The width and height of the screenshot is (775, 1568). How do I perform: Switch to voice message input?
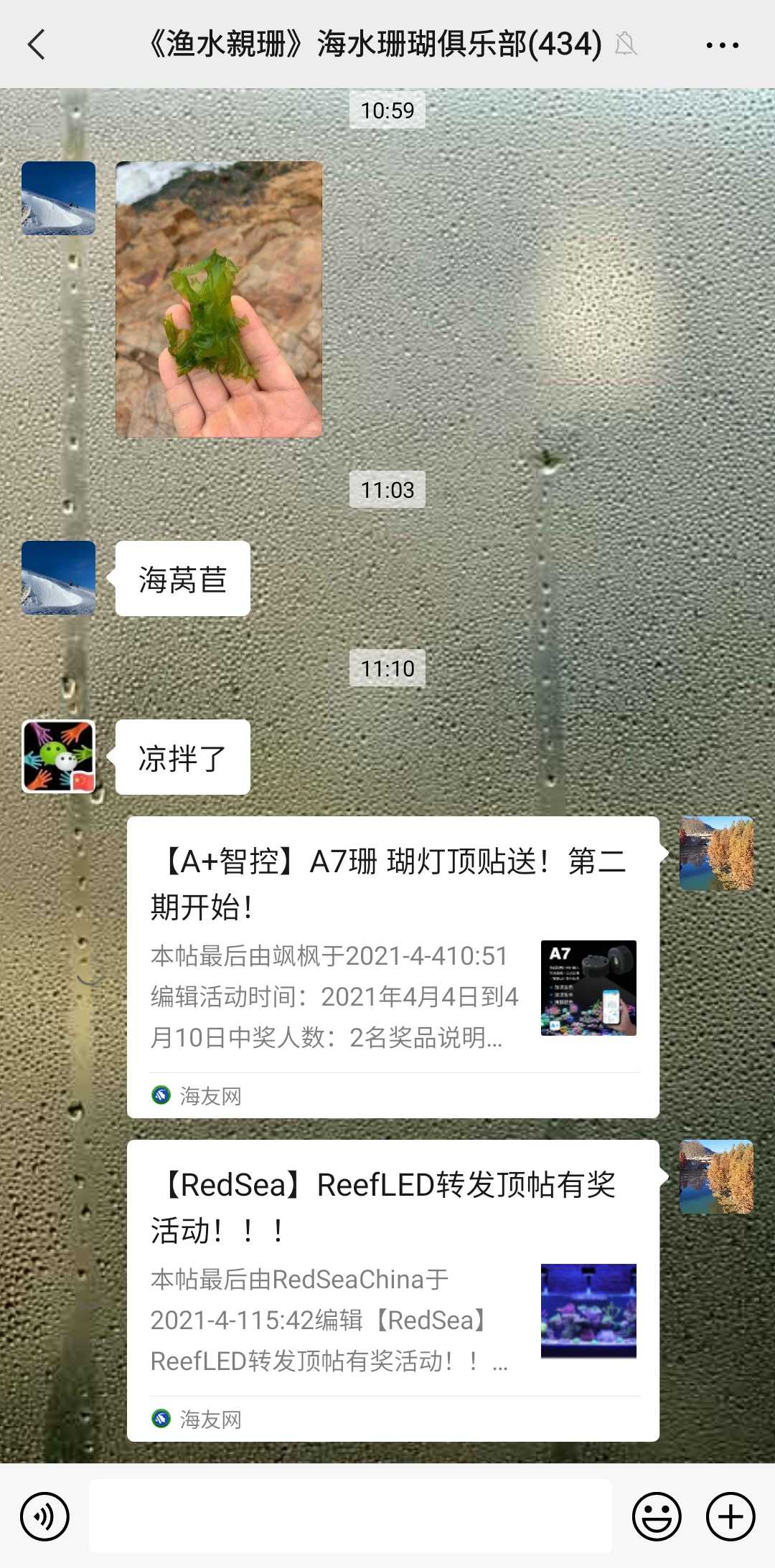[x=44, y=1516]
